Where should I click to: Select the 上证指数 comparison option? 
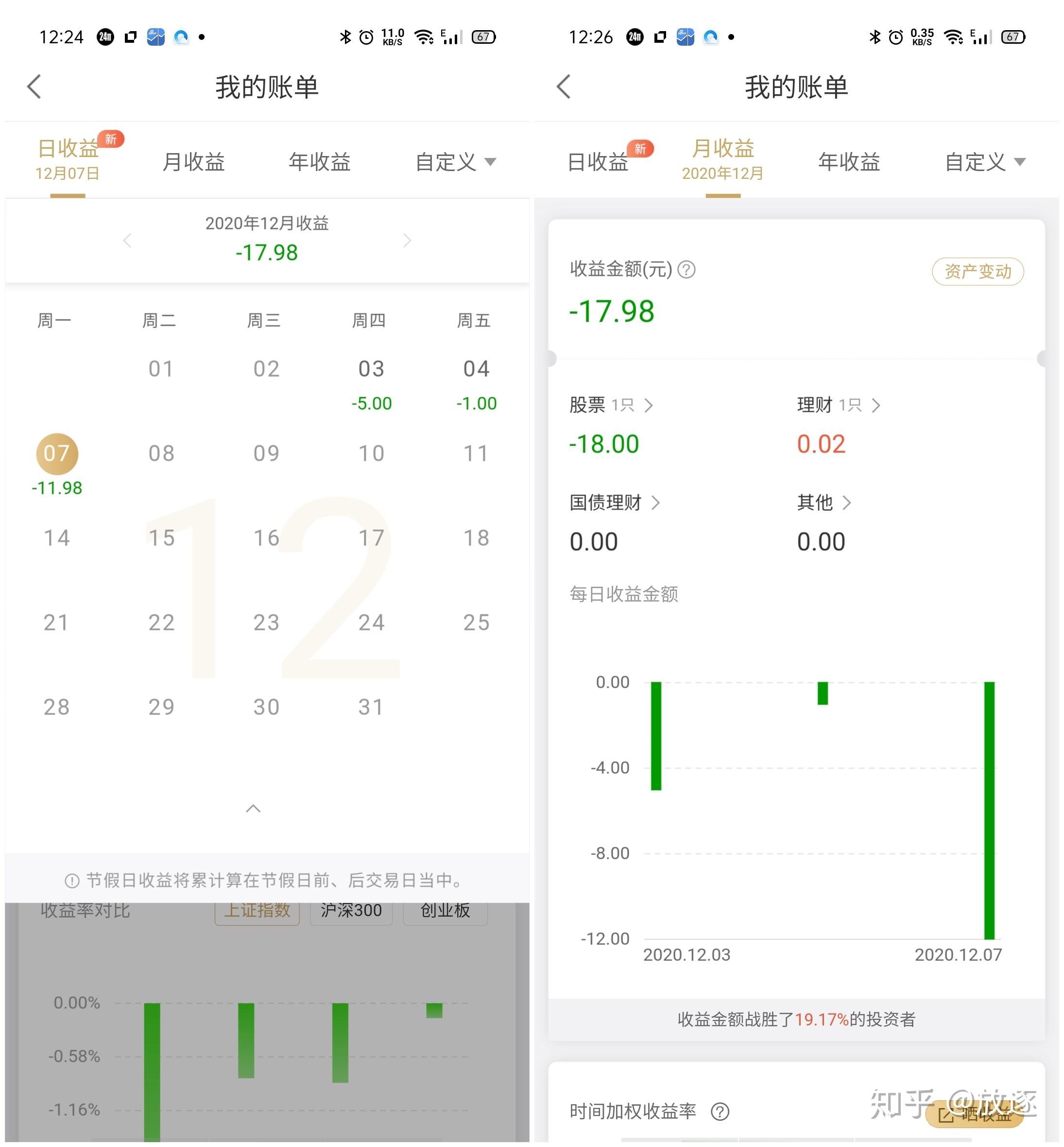coord(257,910)
